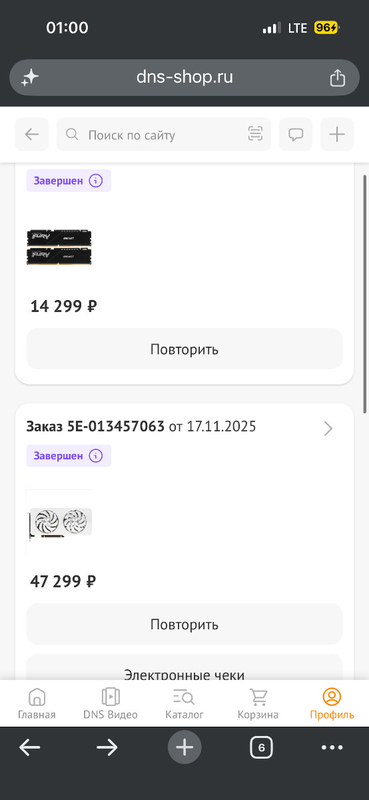Switch to the DNS Видео tab

coord(110,704)
